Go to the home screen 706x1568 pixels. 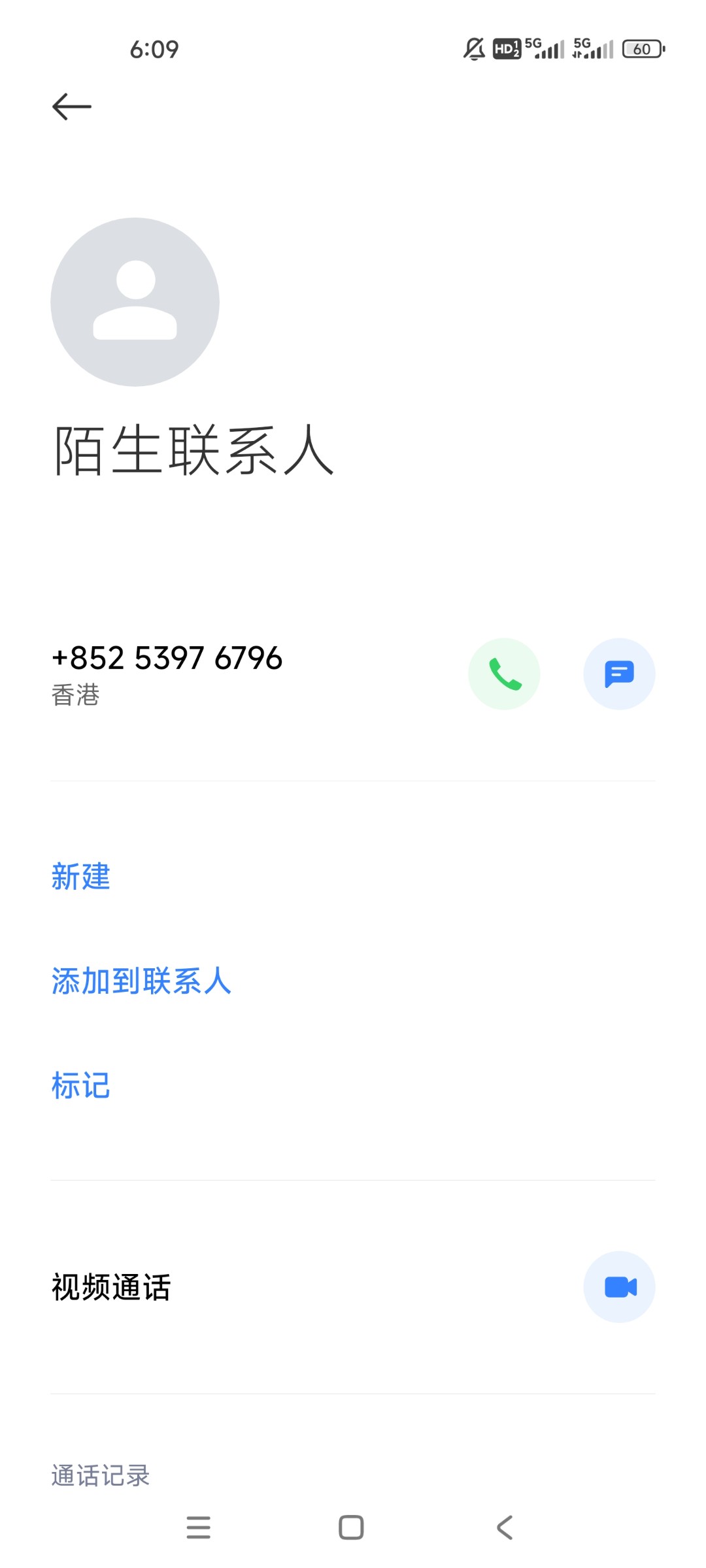point(351,1527)
